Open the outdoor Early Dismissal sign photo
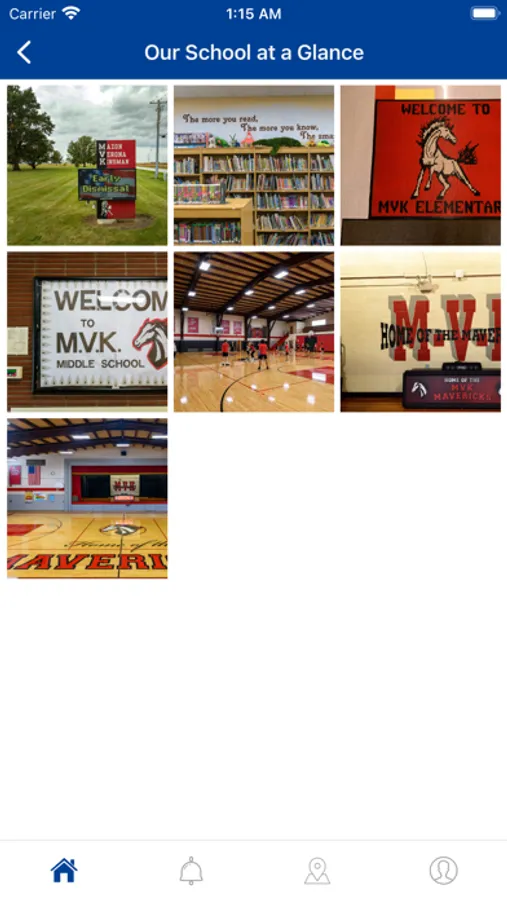 click(87, 165)
